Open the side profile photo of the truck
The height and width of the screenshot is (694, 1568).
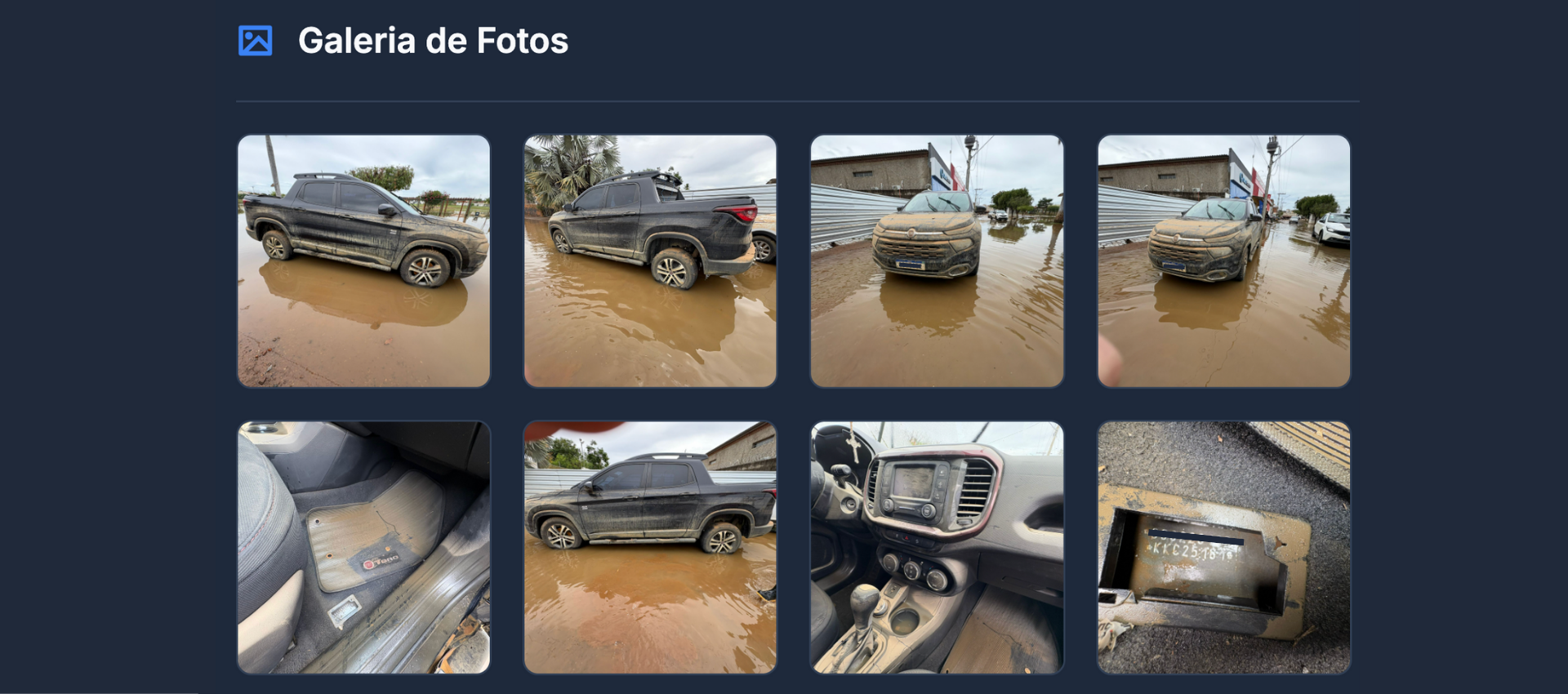650,547
